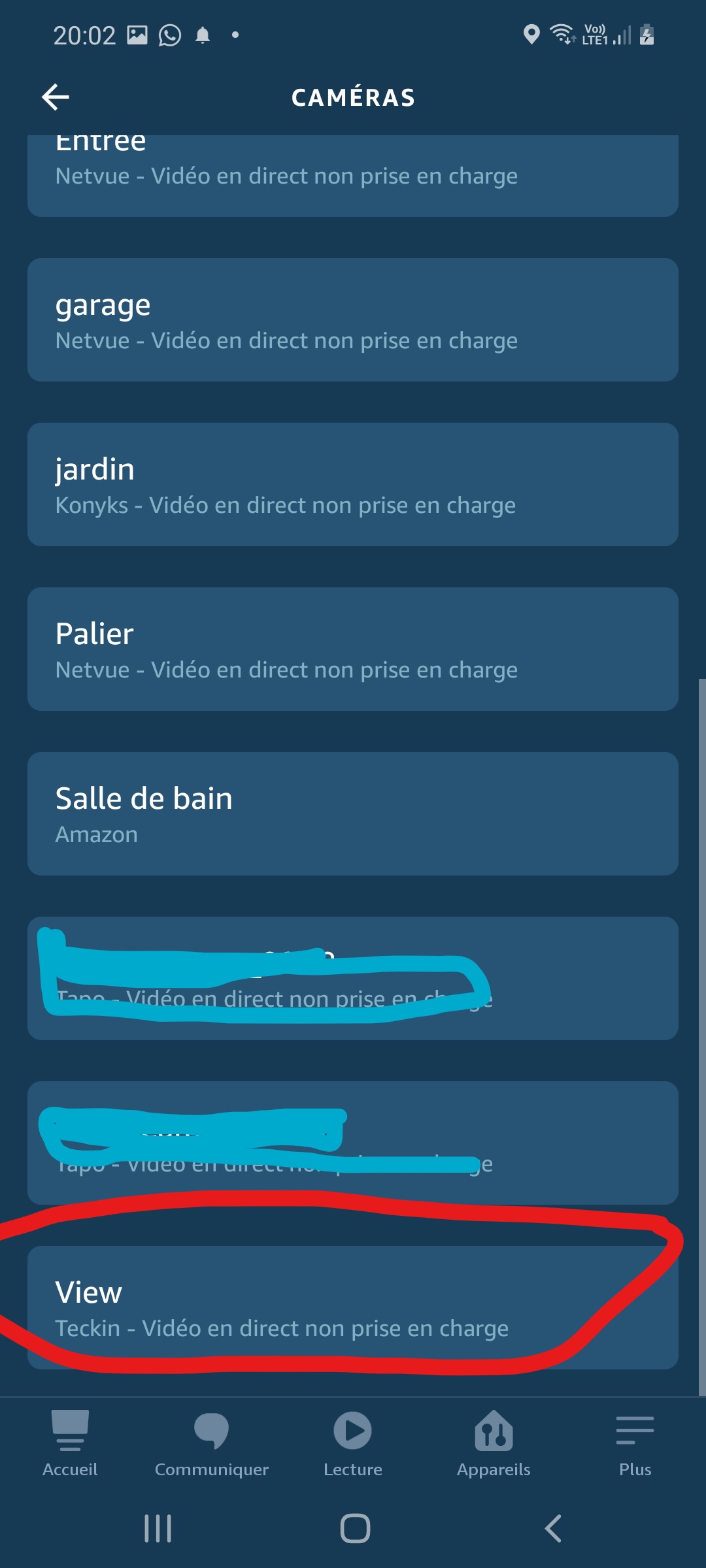Select the Palier camera
This screenshot has height=1568, width=706.
tap(353, 649)
